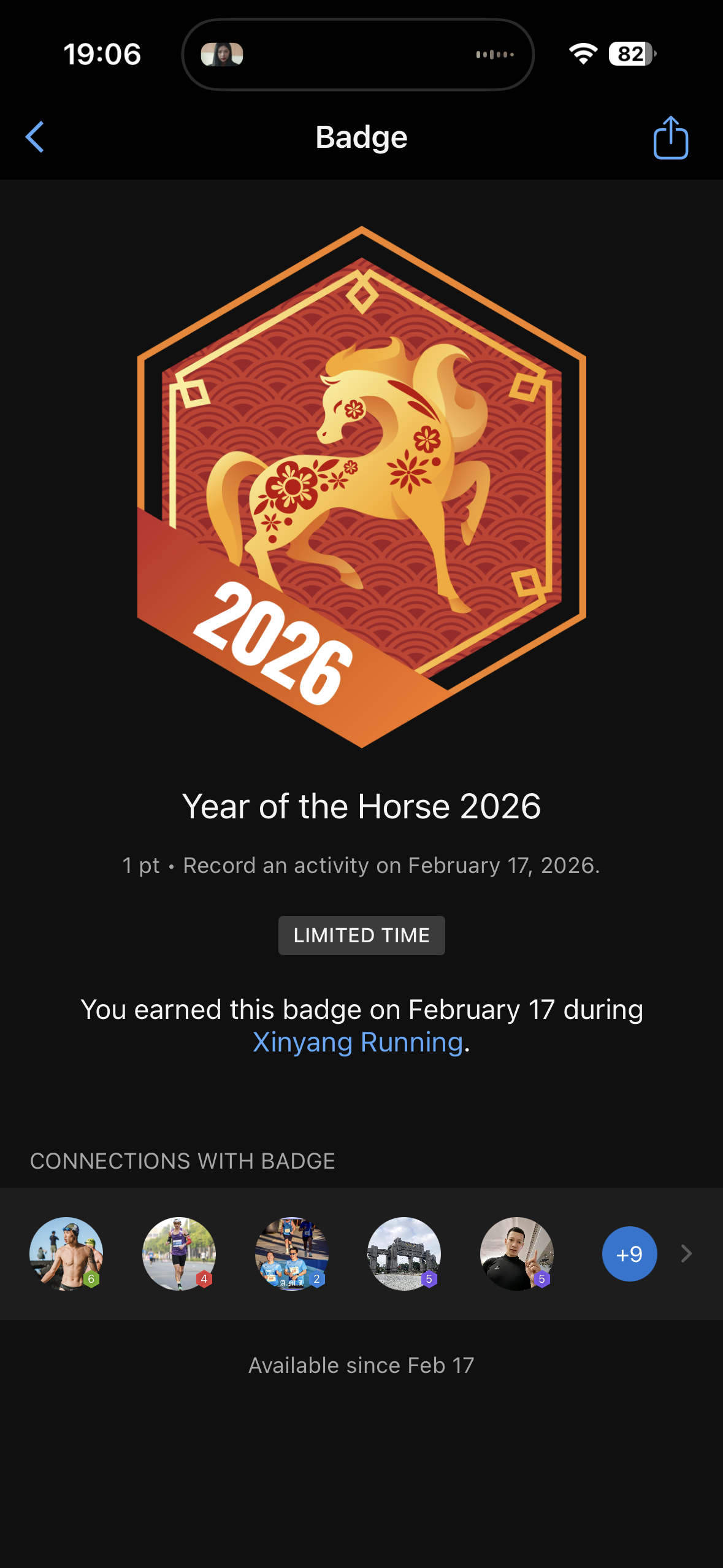Go back from the Badge screen
Viewport: 723px width, 1568px height.
(35, 137)
